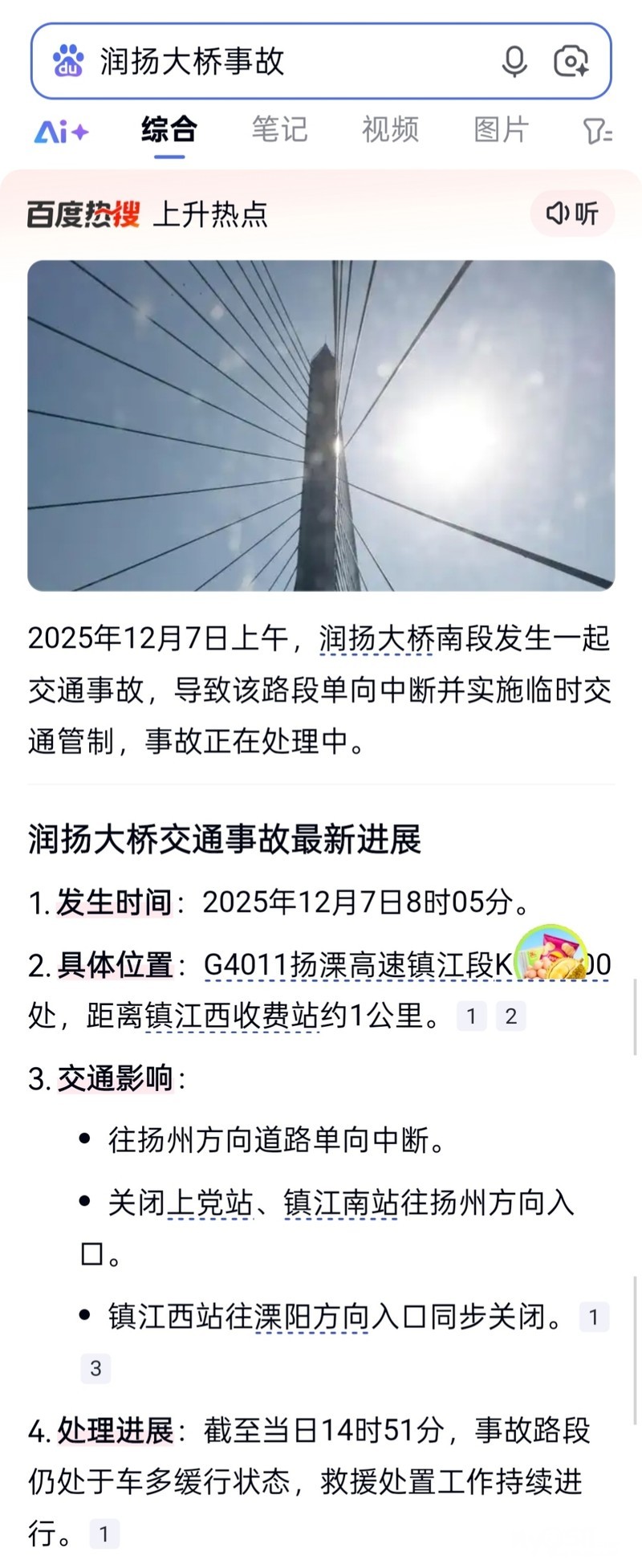This screenshot has height=1568, width=642.
Task: Open the bridge photo
Action: point(321,426)
